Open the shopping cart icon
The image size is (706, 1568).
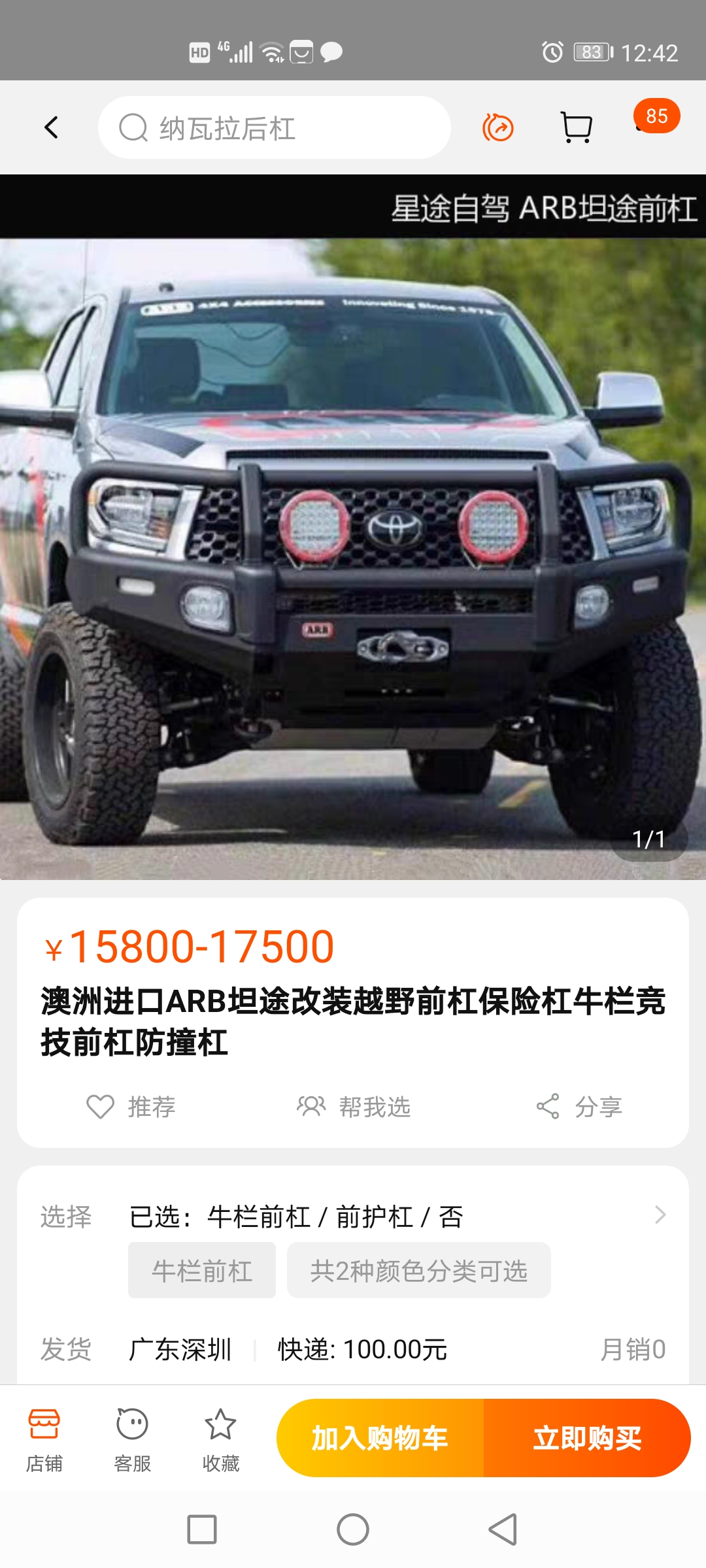pos(577,127)
